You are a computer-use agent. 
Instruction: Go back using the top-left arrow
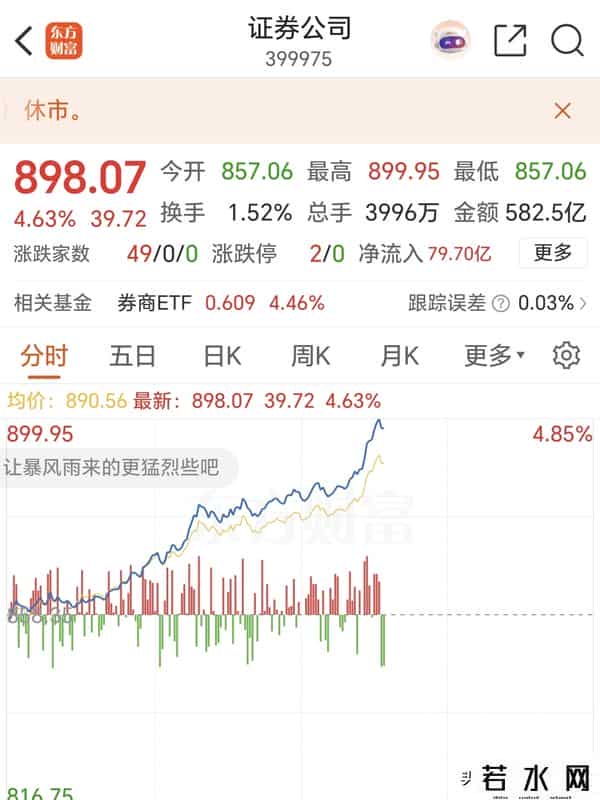[x=25, y=41]
